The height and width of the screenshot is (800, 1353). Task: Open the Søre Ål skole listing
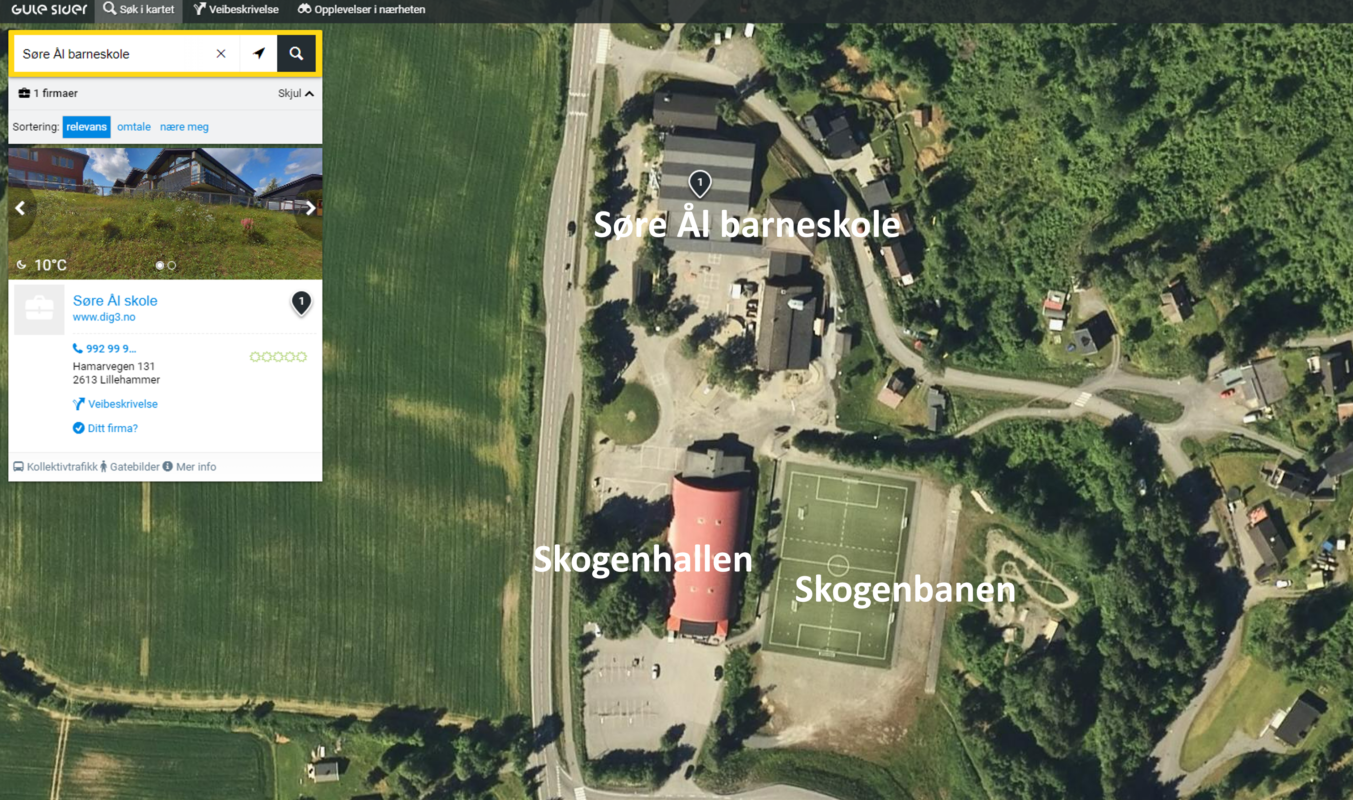click(115, 300)
